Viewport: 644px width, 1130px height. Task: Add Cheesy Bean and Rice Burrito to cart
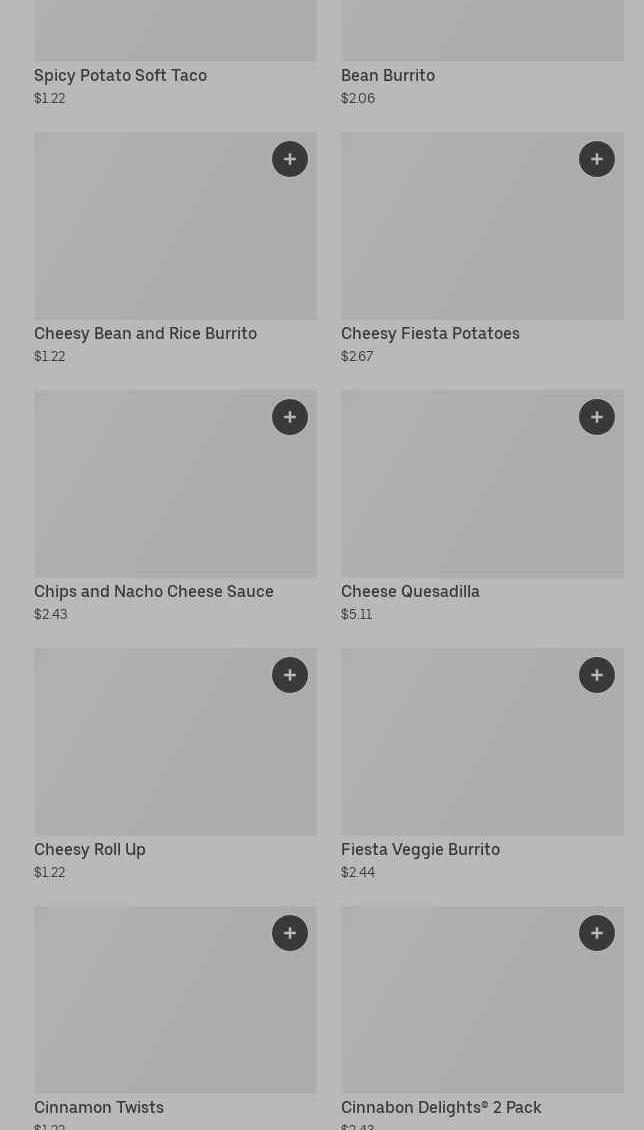[290, 159]
